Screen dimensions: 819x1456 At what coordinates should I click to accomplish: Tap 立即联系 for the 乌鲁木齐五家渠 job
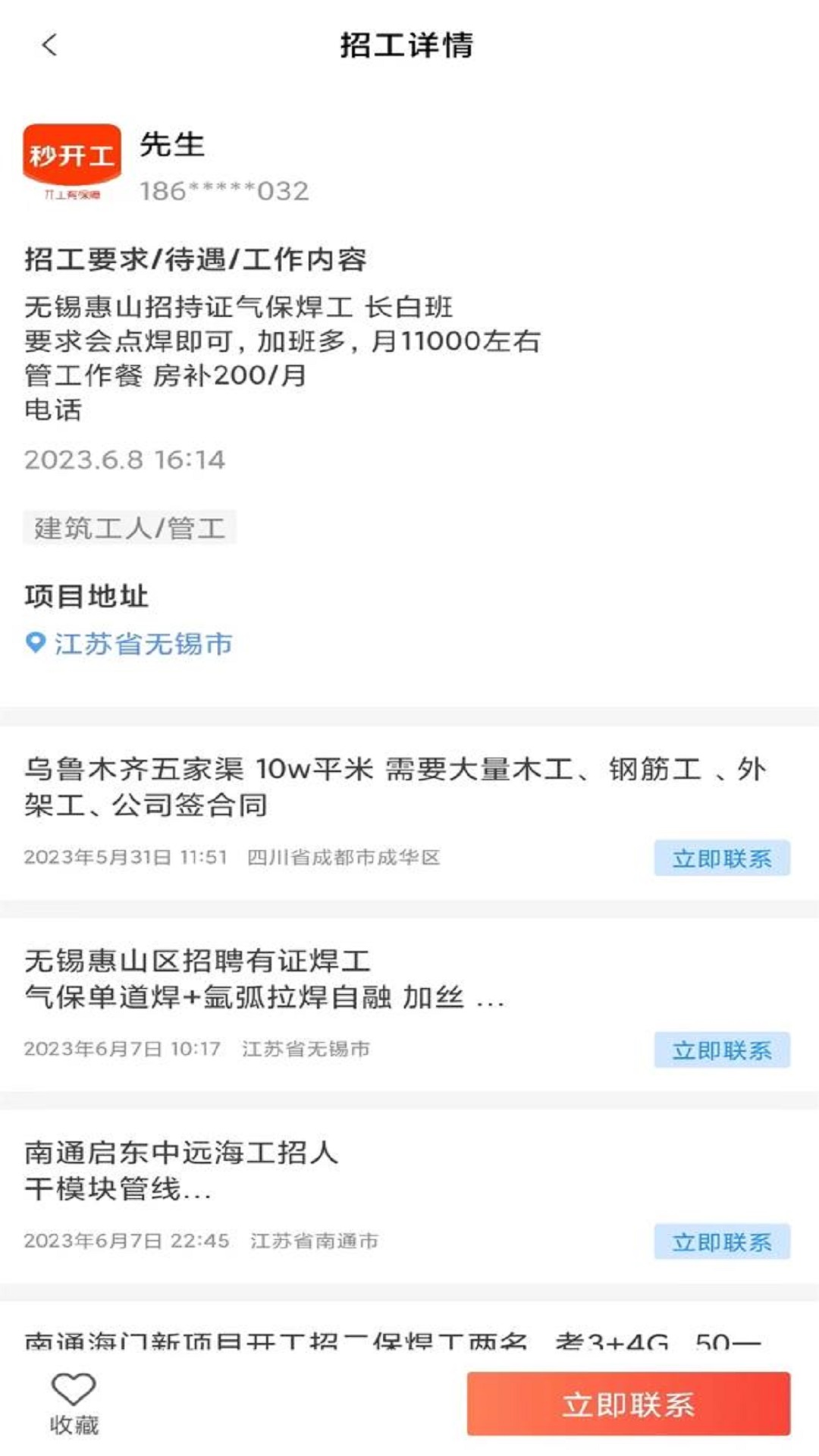coord(722,858)
